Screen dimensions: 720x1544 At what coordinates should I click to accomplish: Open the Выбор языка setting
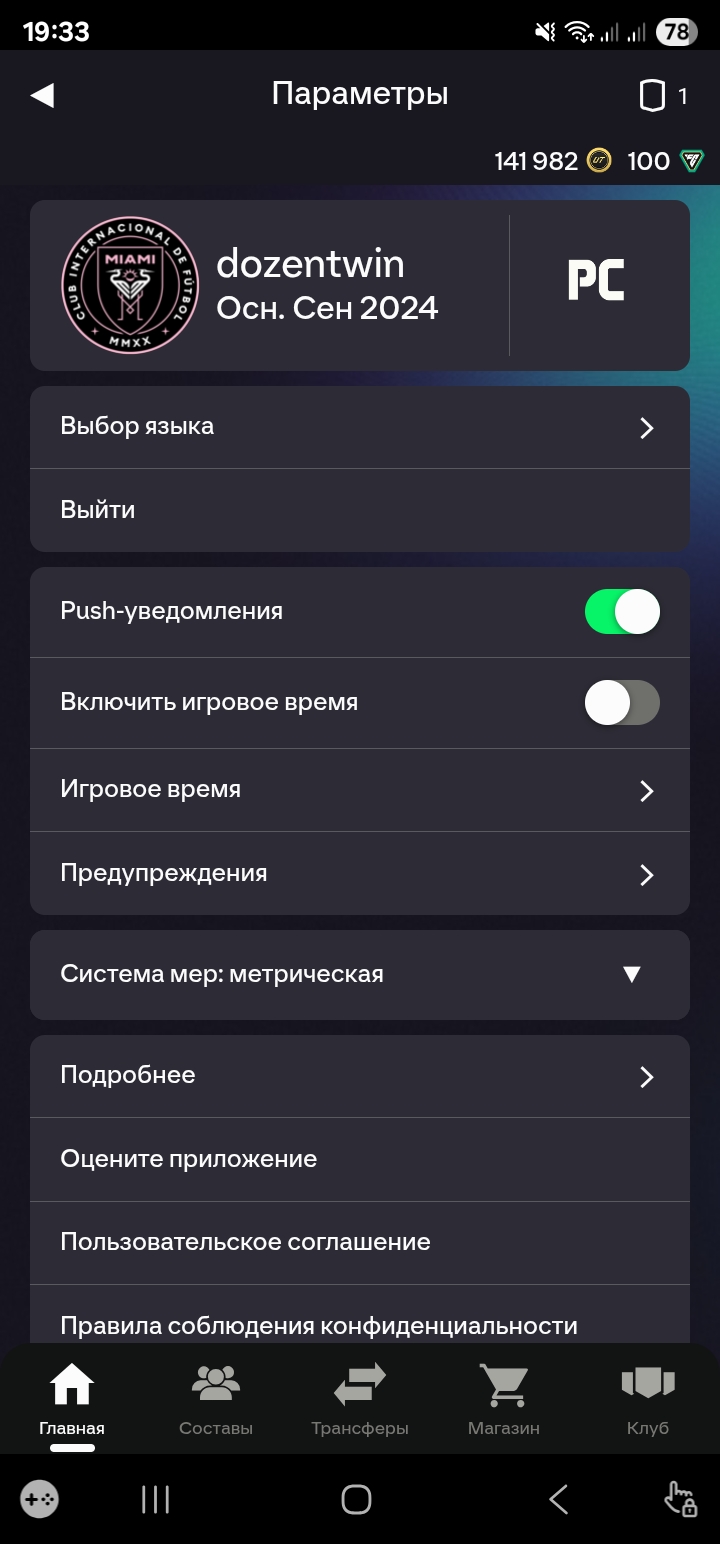(x=360, y=427)
